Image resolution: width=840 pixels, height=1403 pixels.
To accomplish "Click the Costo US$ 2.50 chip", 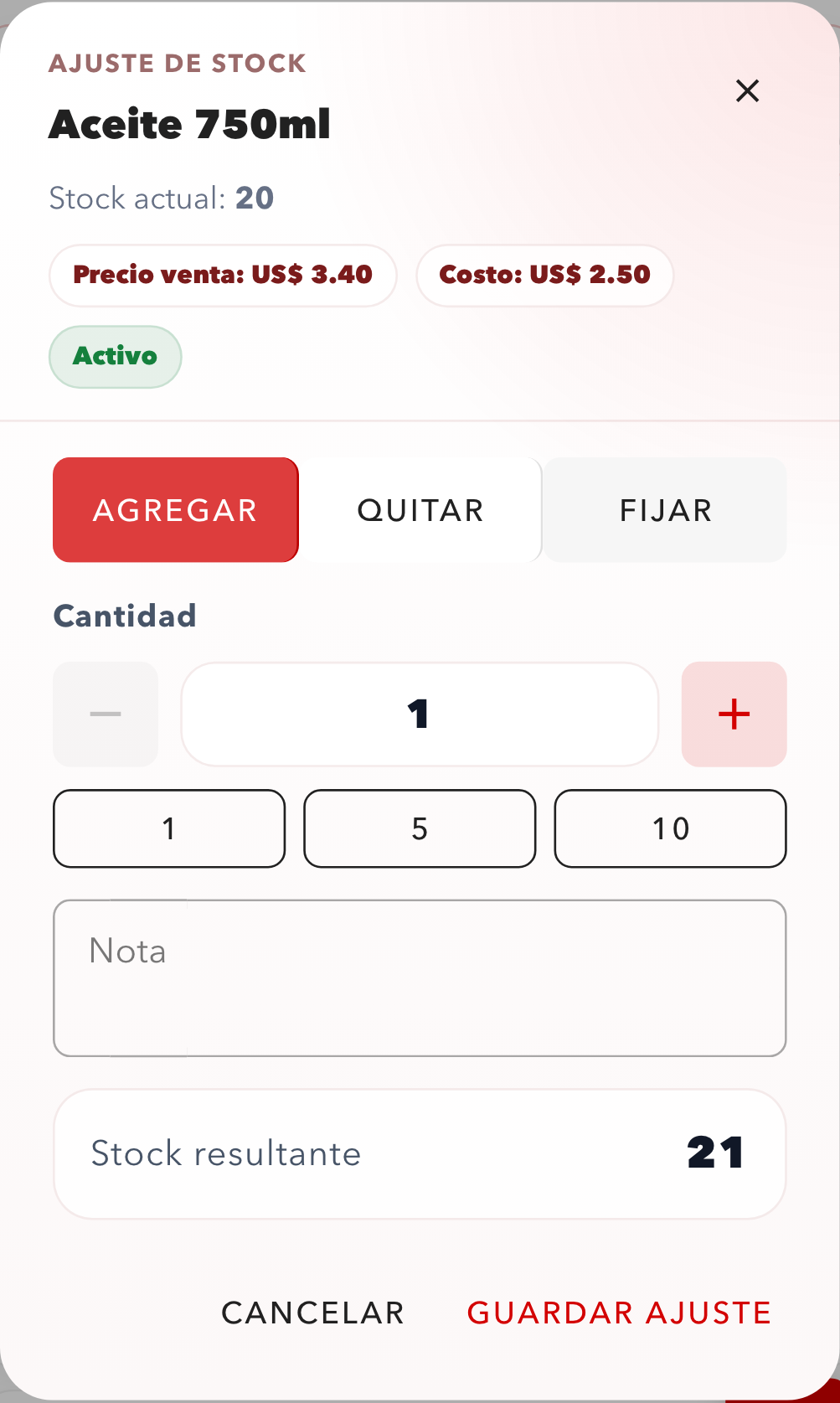I will coord(544,275).
